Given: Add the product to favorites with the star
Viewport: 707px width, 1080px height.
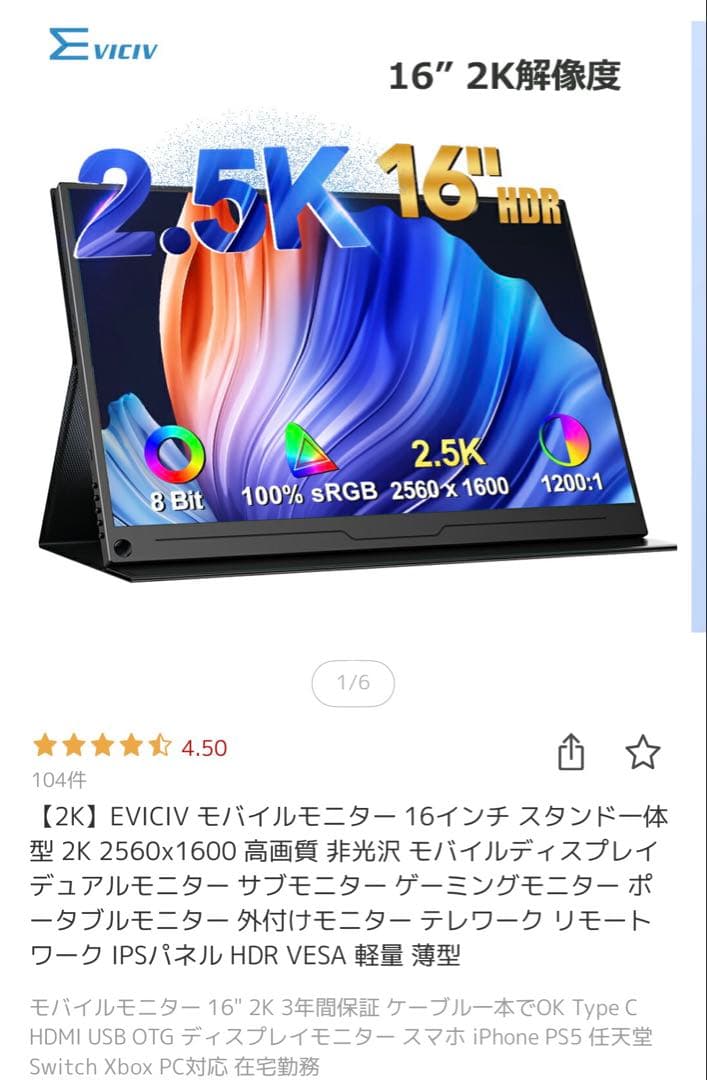Looking at the screenshot, I should point(642,753).
